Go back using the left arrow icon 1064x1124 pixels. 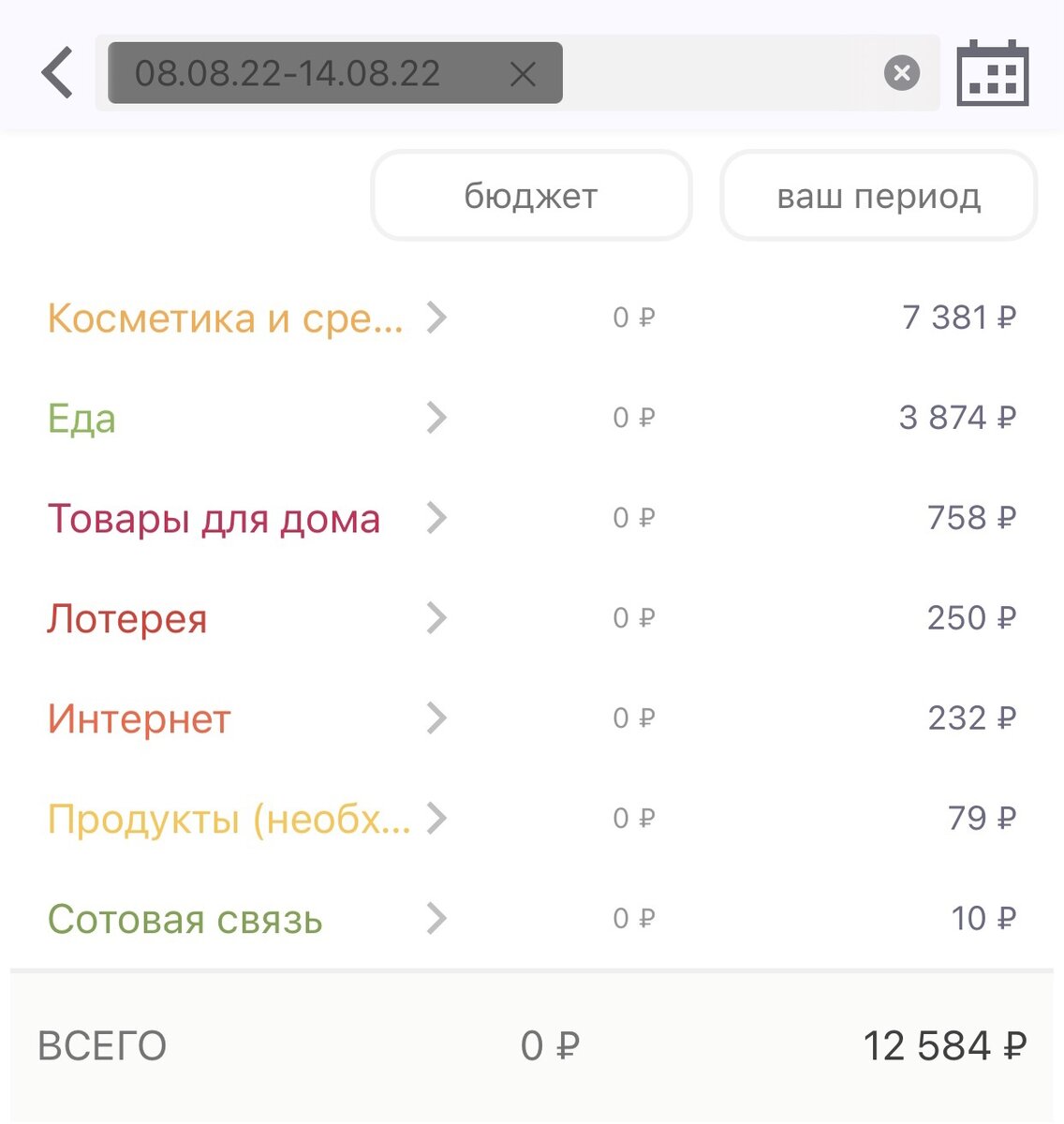[56, 72]
